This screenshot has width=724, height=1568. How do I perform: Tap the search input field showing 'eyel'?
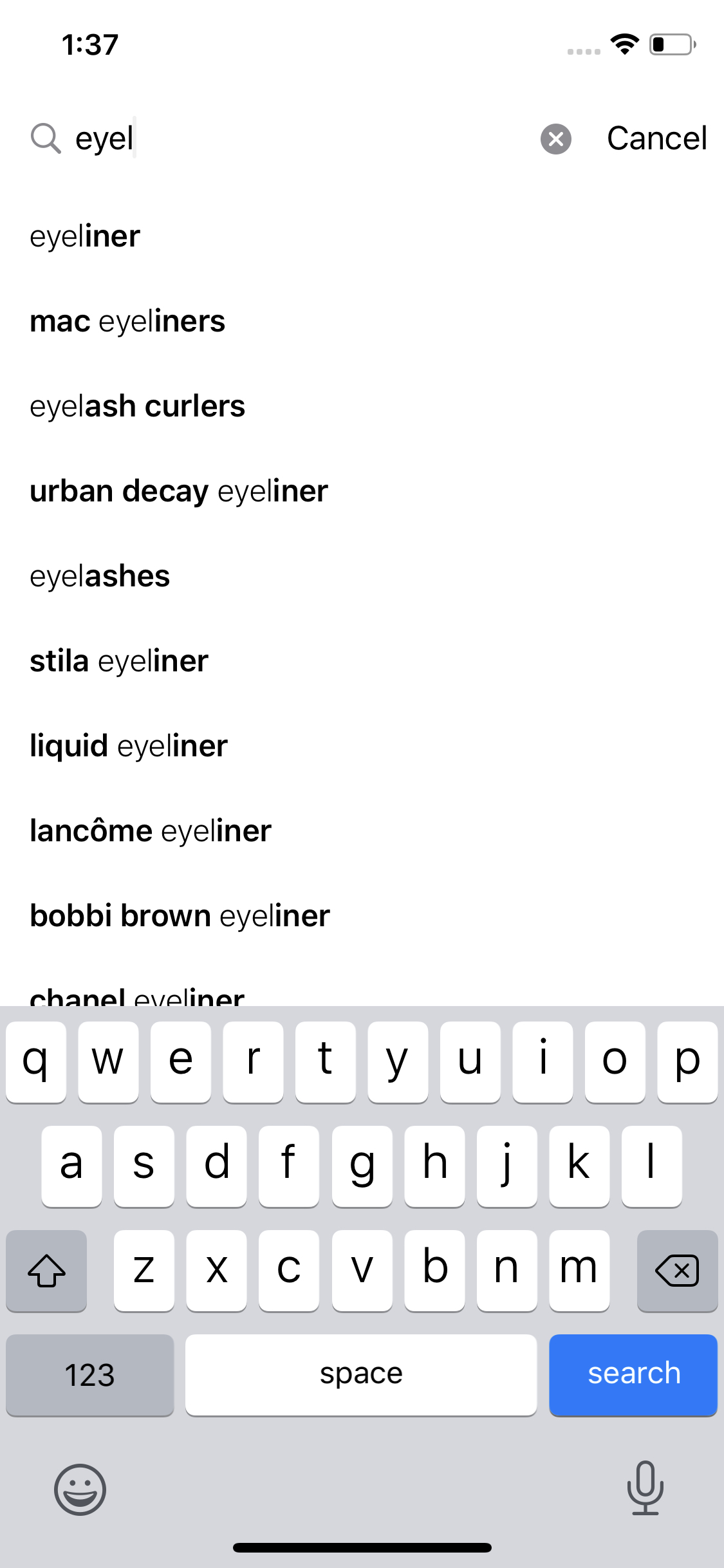[x=257, y=138]
